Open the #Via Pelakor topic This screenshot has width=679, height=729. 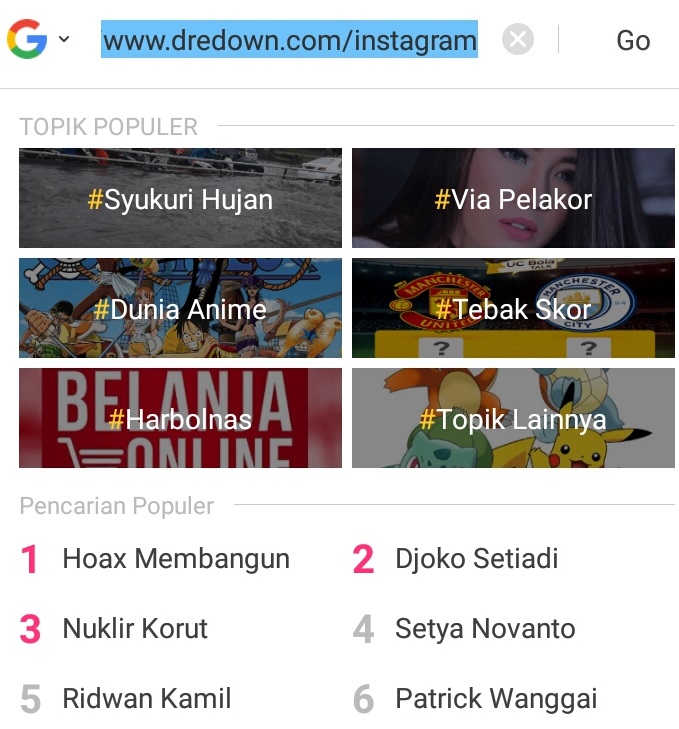(513, 198)
